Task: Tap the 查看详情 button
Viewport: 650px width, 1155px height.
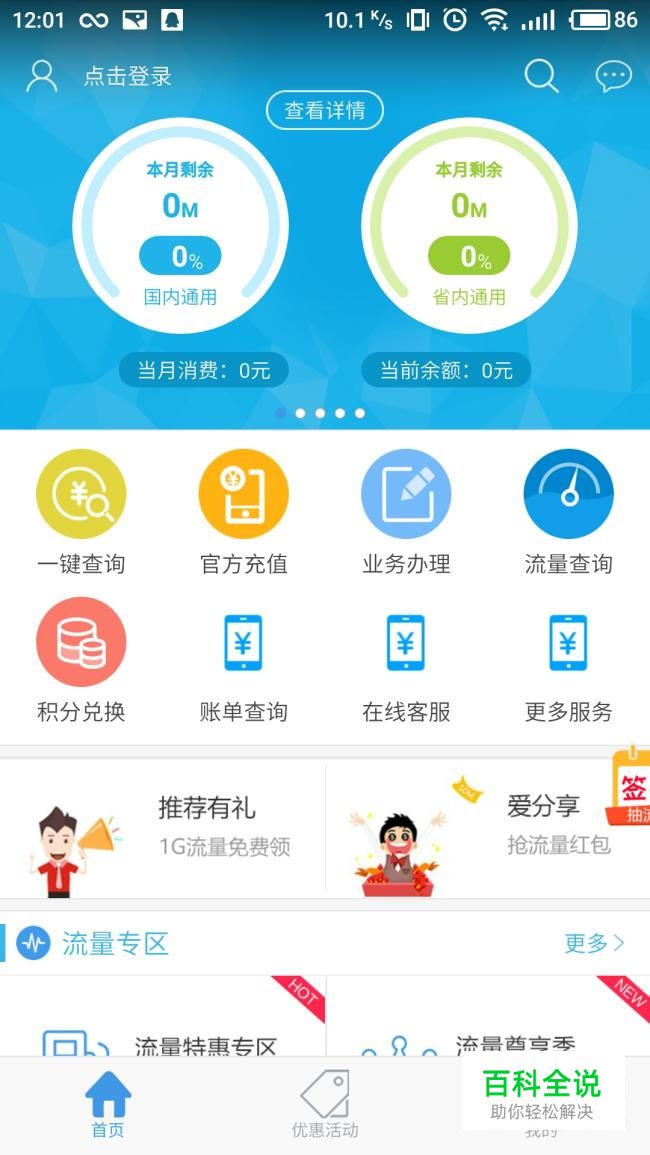Action: pyautogui.click(x=325, y=110)
